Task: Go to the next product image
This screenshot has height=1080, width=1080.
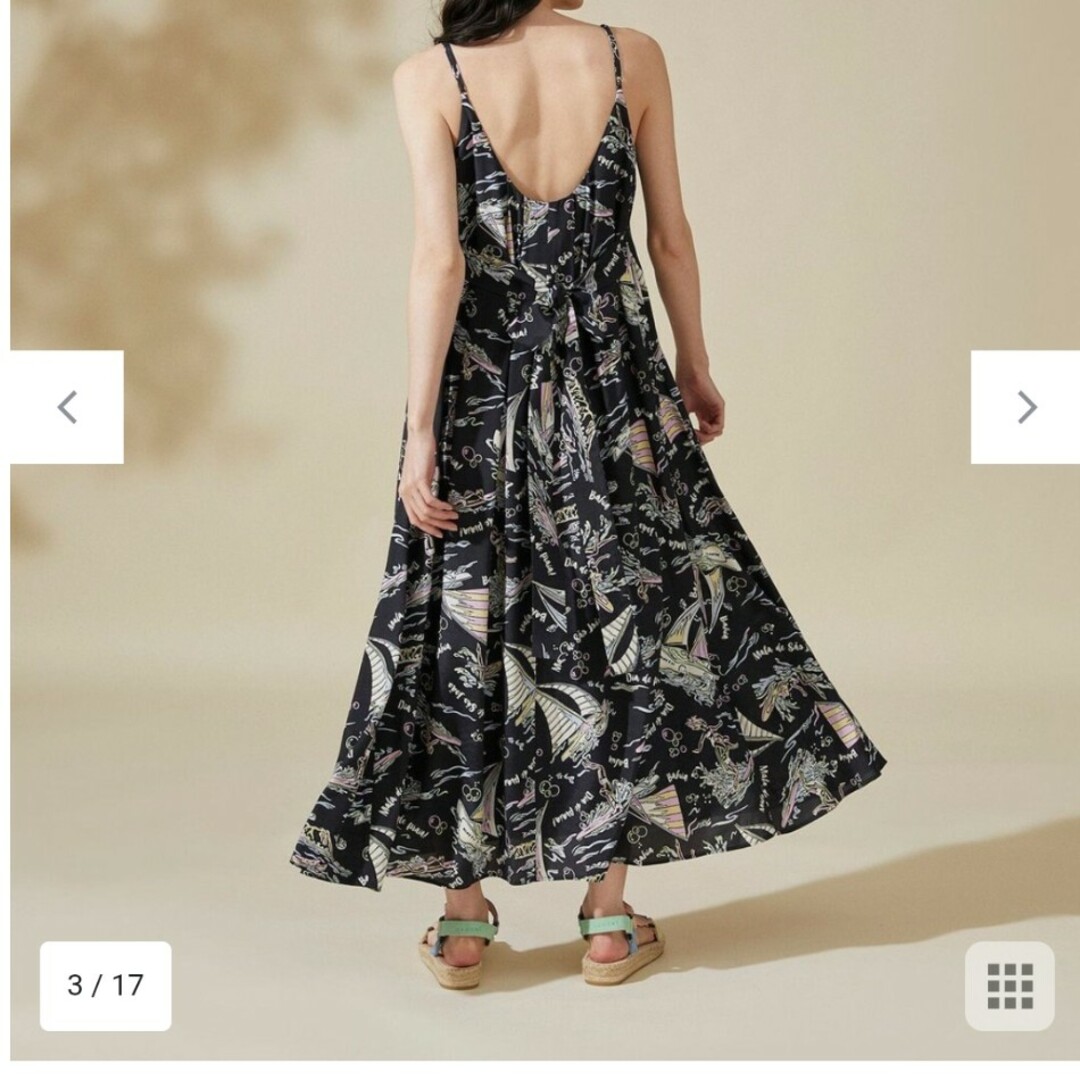Action: 1026,407
